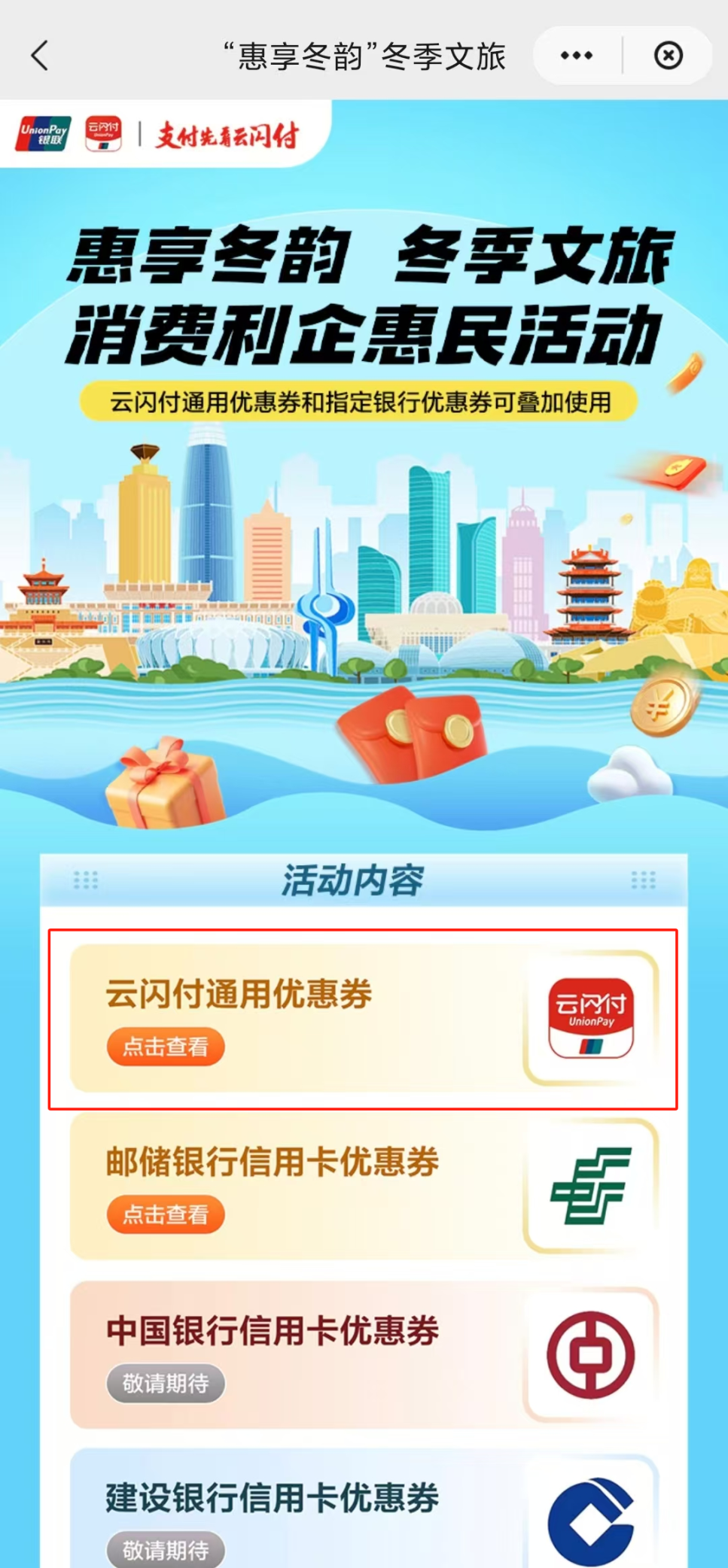
Task: Close the mini program
Action: coord(668,56)
